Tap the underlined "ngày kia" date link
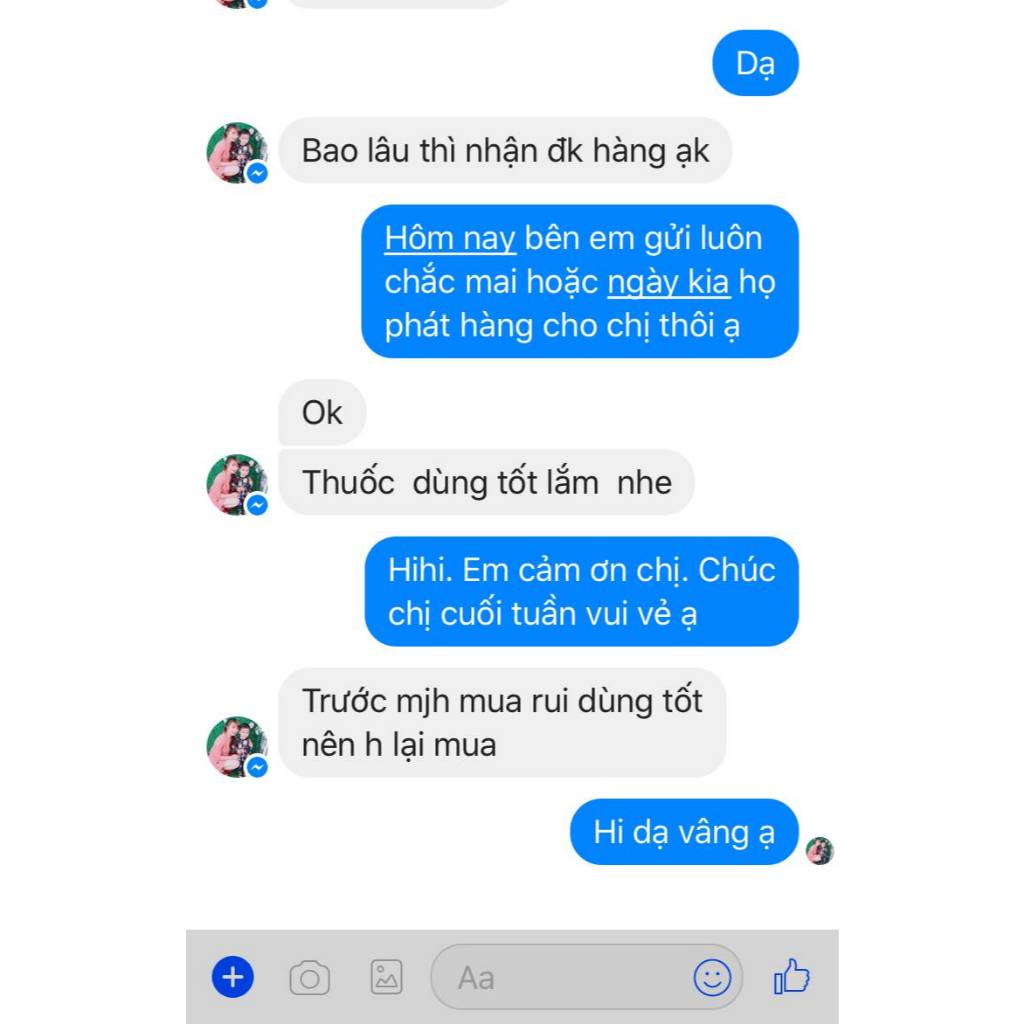 (669, 283)
